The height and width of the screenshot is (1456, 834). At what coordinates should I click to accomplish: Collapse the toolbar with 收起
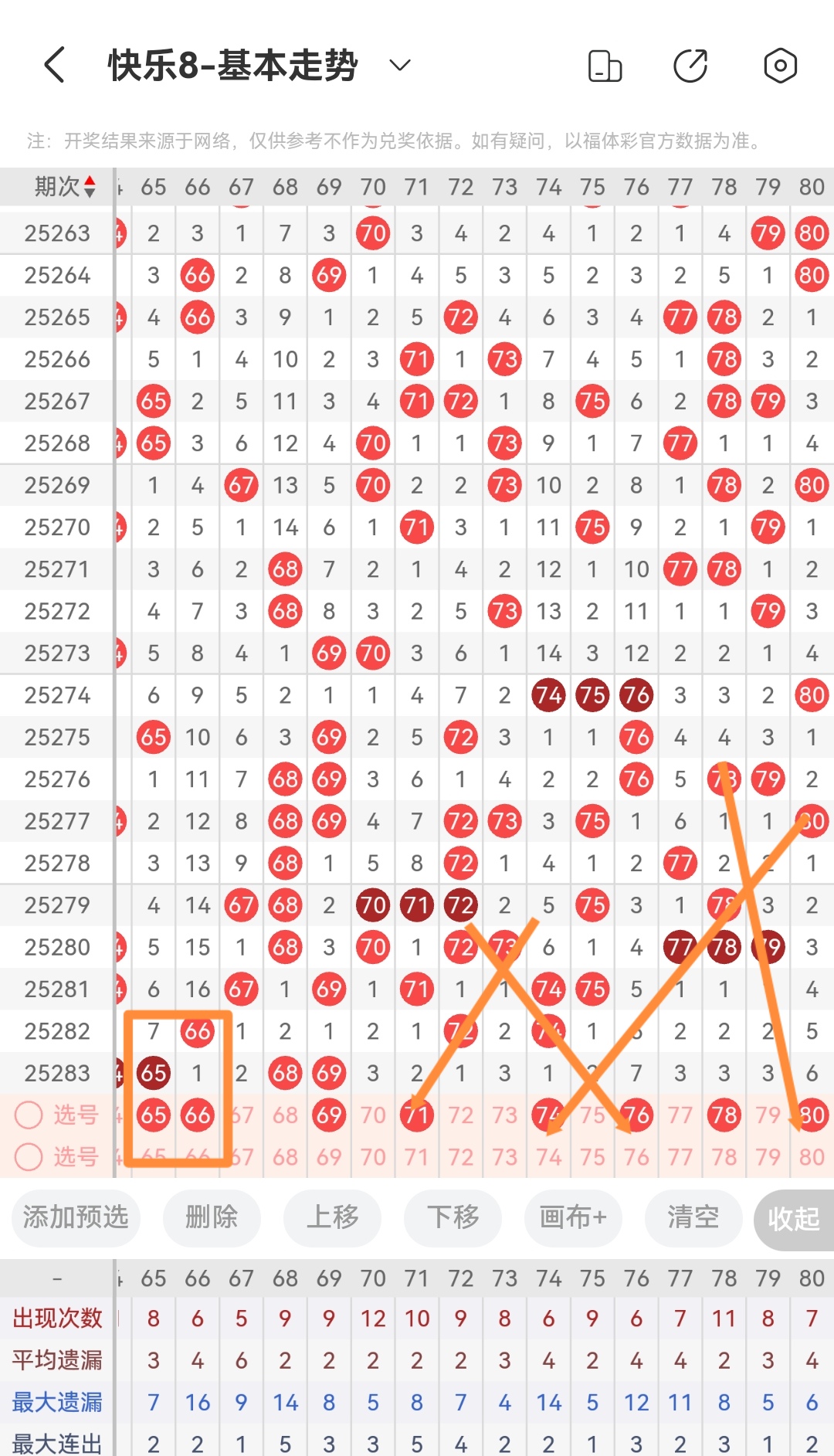point(794,1220)
